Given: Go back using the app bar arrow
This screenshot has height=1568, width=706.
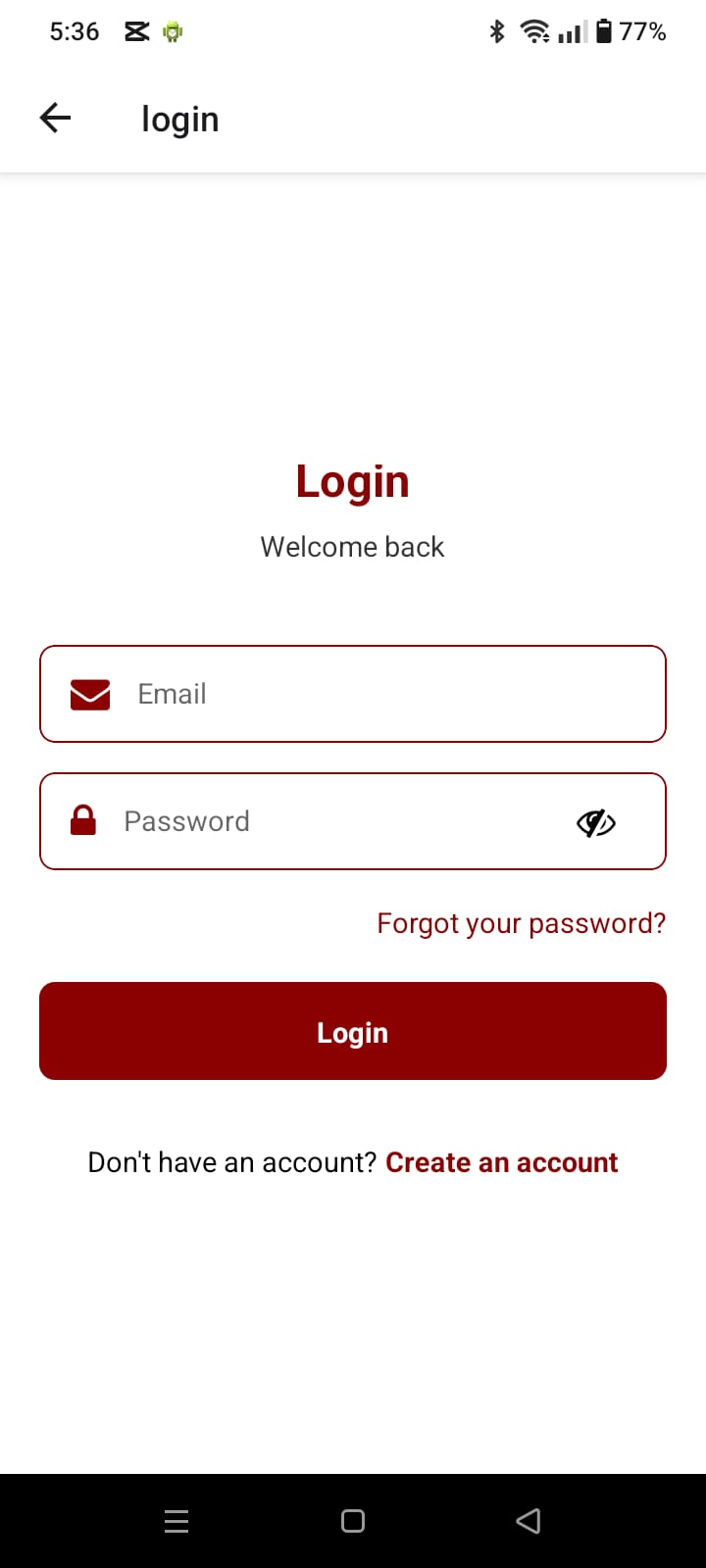Looking at the screenshot, I should tap(56, 119).
